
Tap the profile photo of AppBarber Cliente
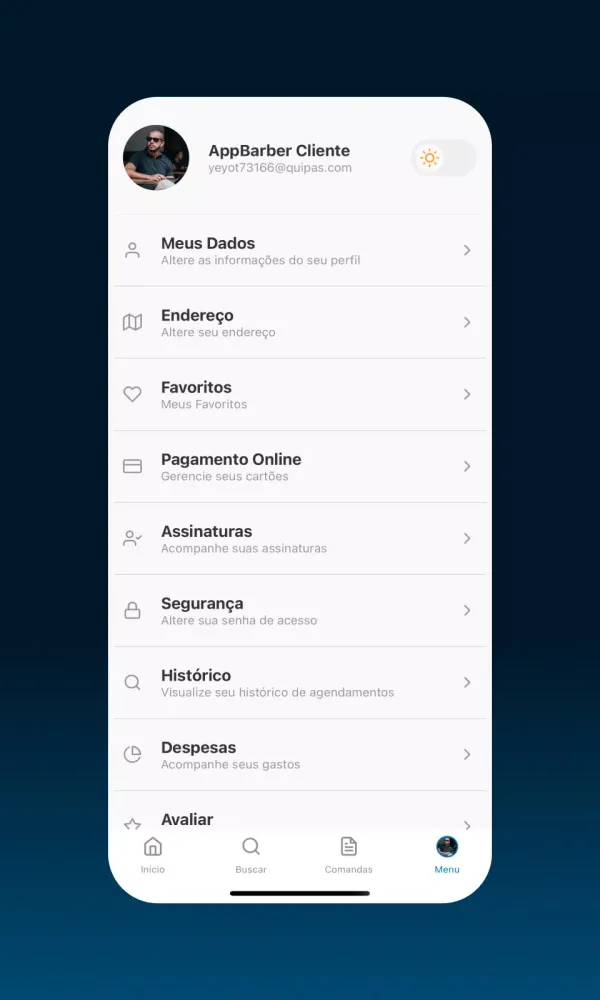coord(156,158)
